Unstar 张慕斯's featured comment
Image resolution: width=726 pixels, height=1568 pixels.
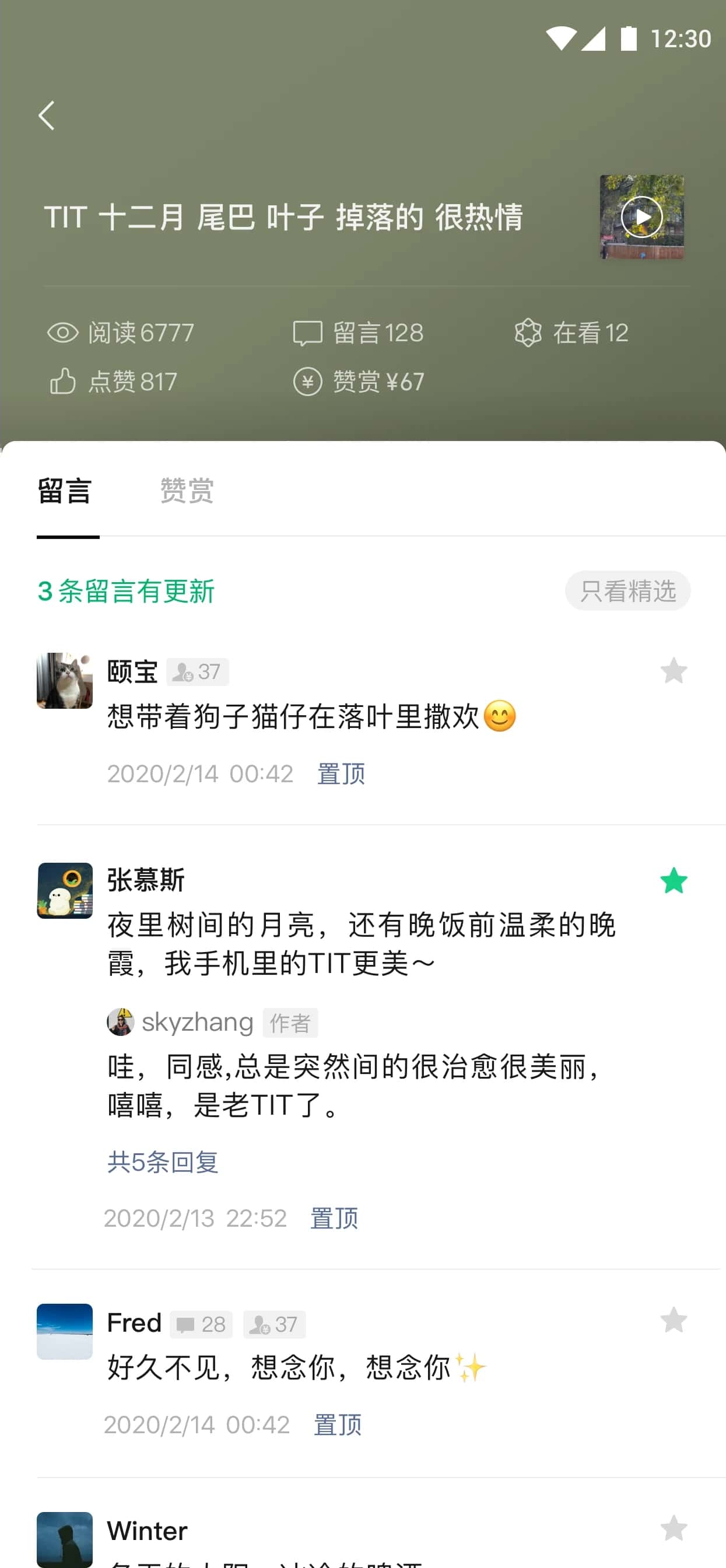pos(673,881)
